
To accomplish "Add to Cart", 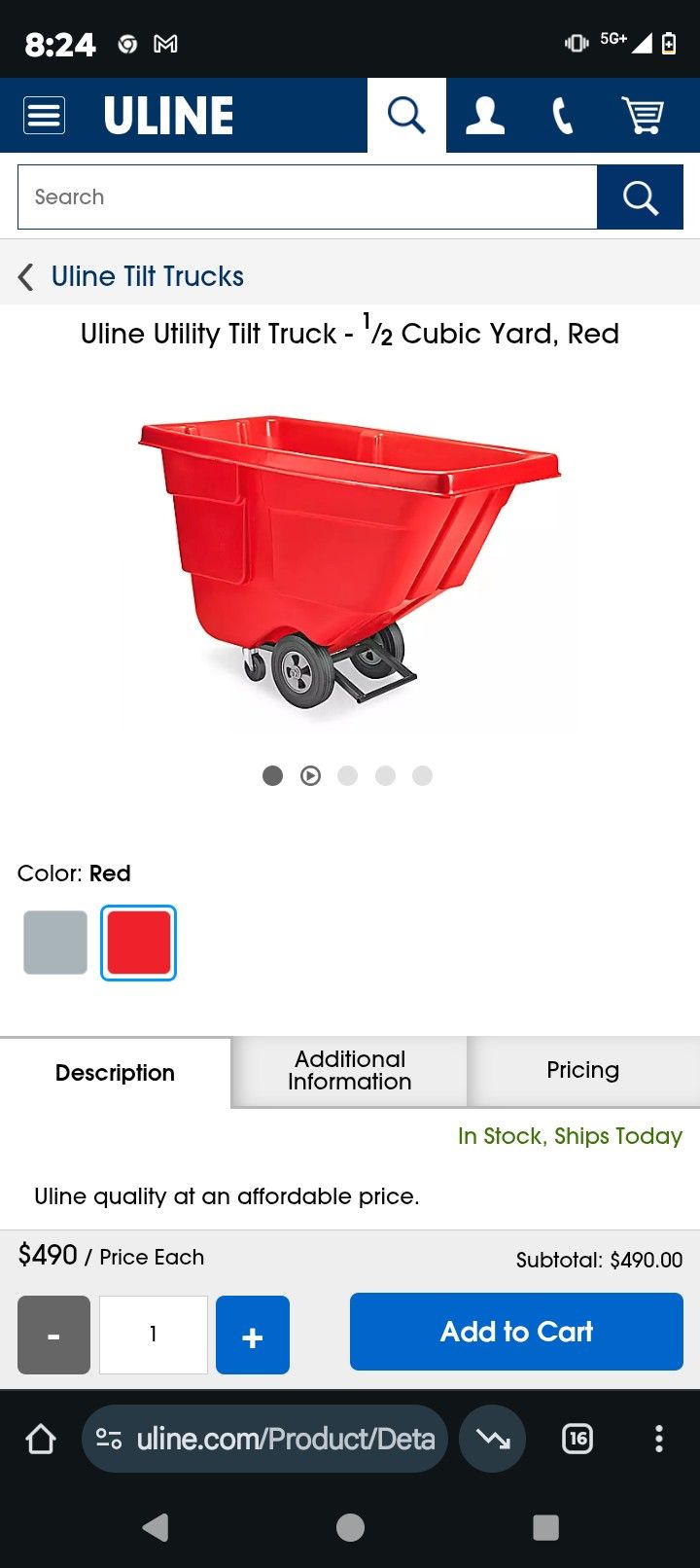I will (x=516, y=1332).
